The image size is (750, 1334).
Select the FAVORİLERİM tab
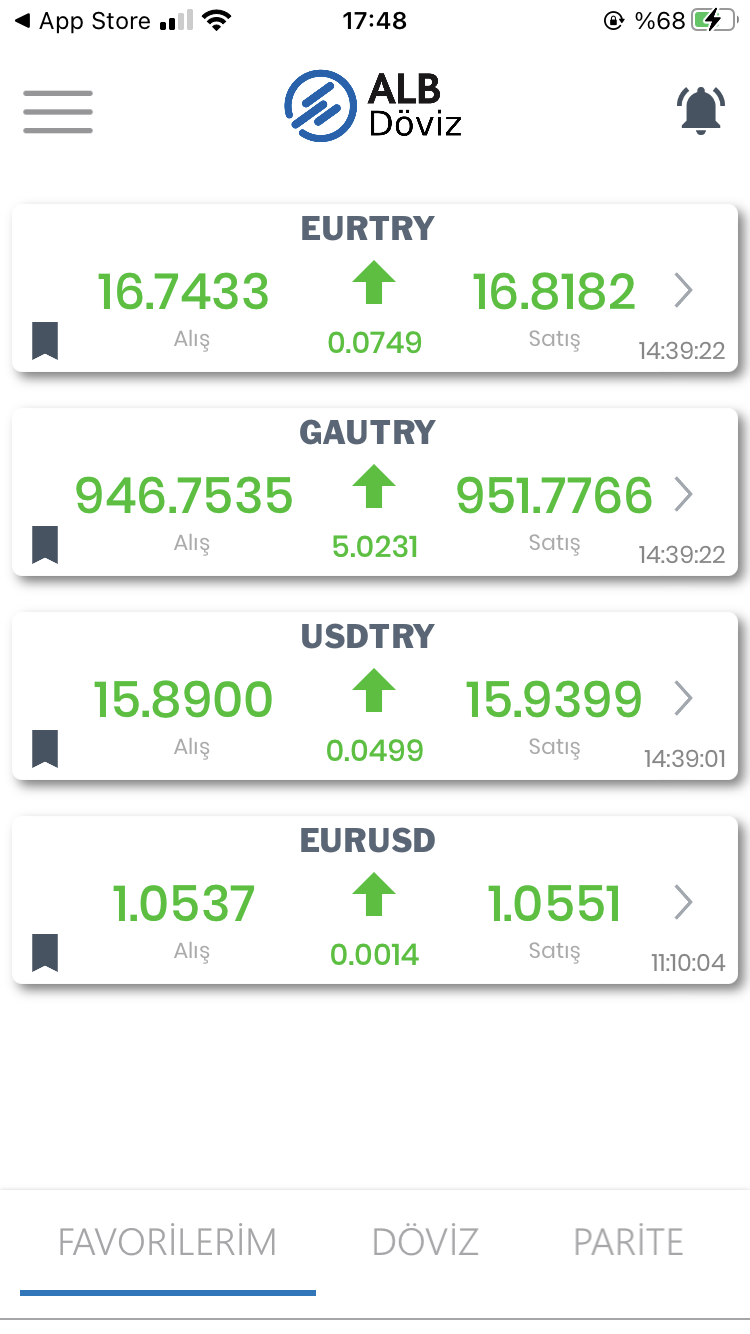tap(167, 1242)
